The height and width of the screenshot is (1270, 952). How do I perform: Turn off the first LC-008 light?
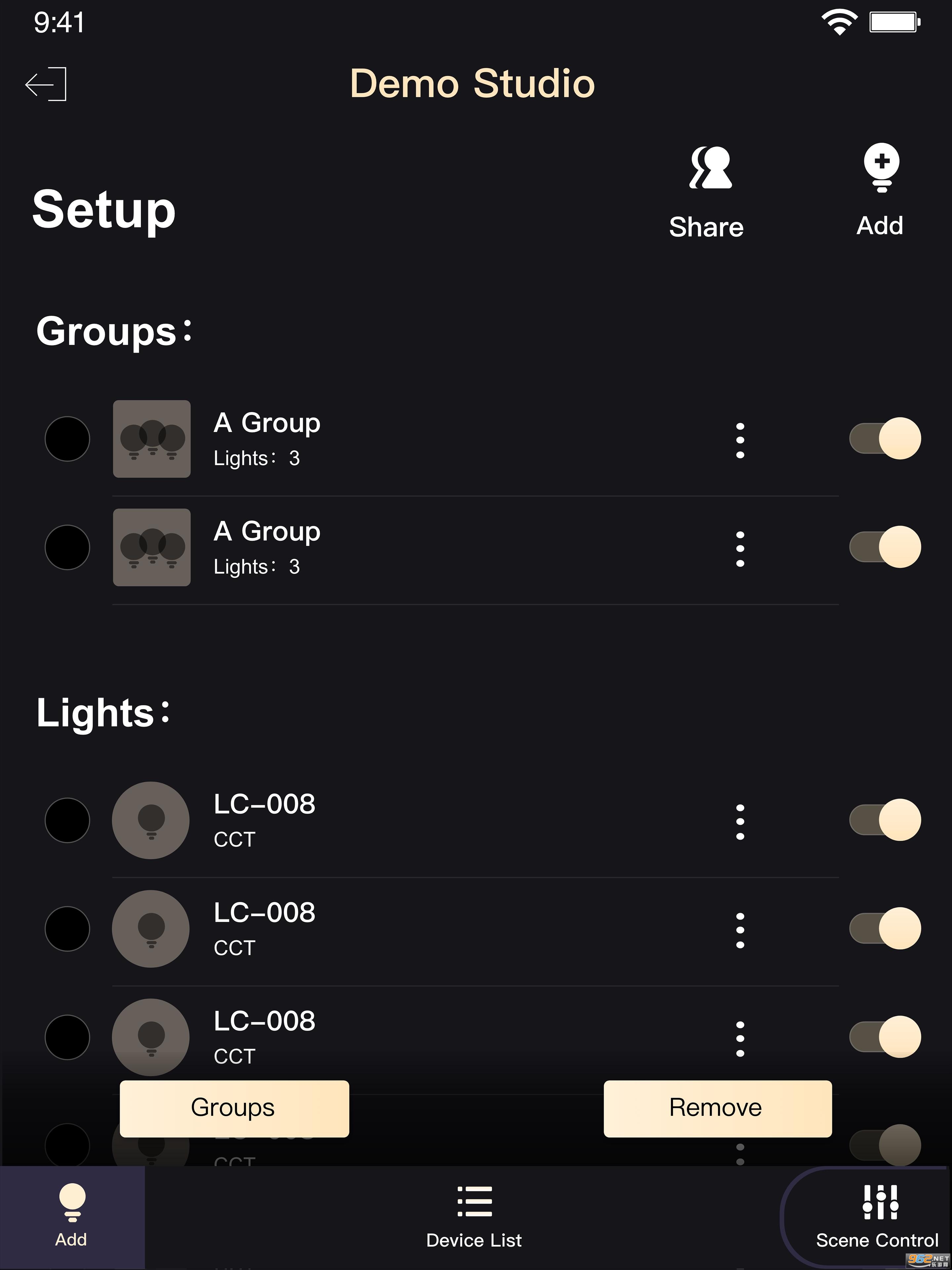[885, 820]
